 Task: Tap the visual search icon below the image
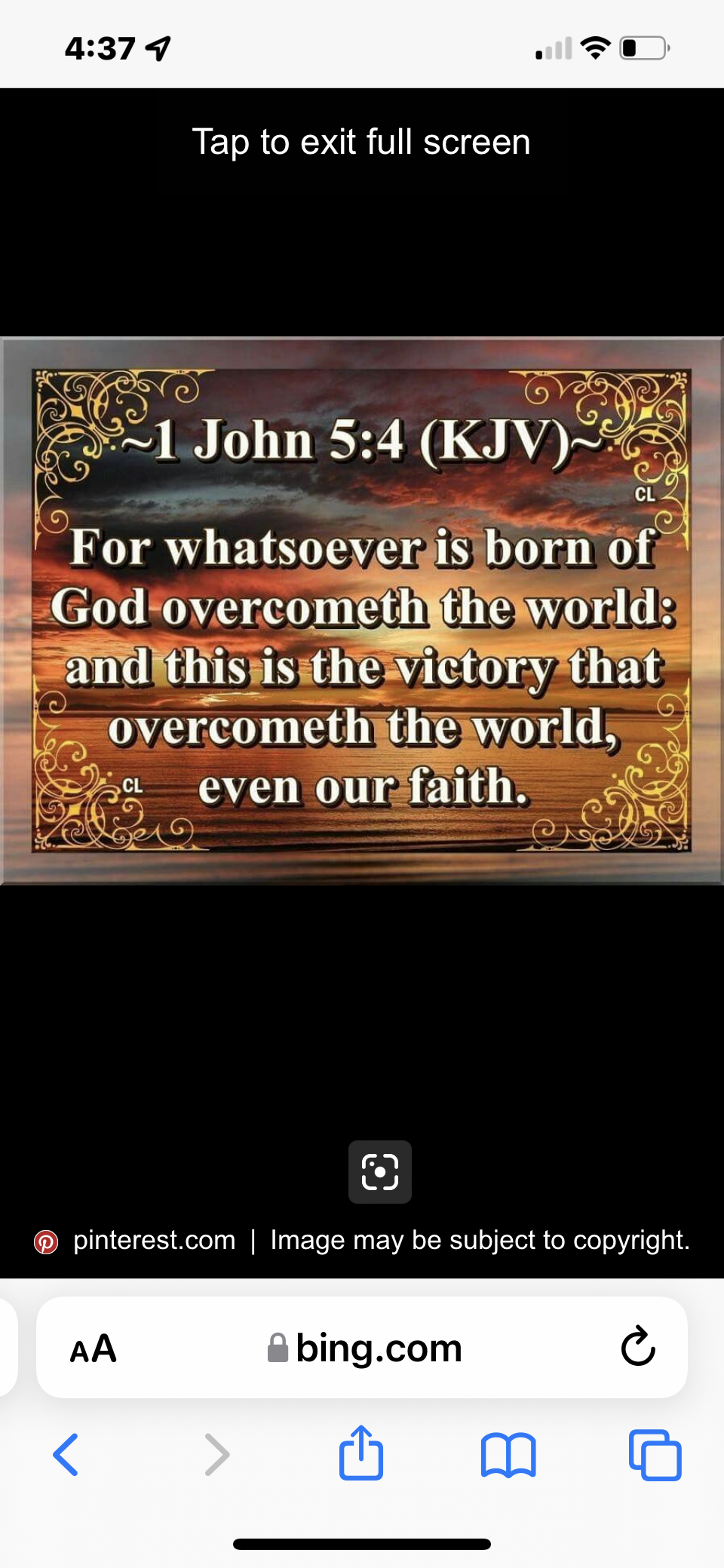[379, 1171]
